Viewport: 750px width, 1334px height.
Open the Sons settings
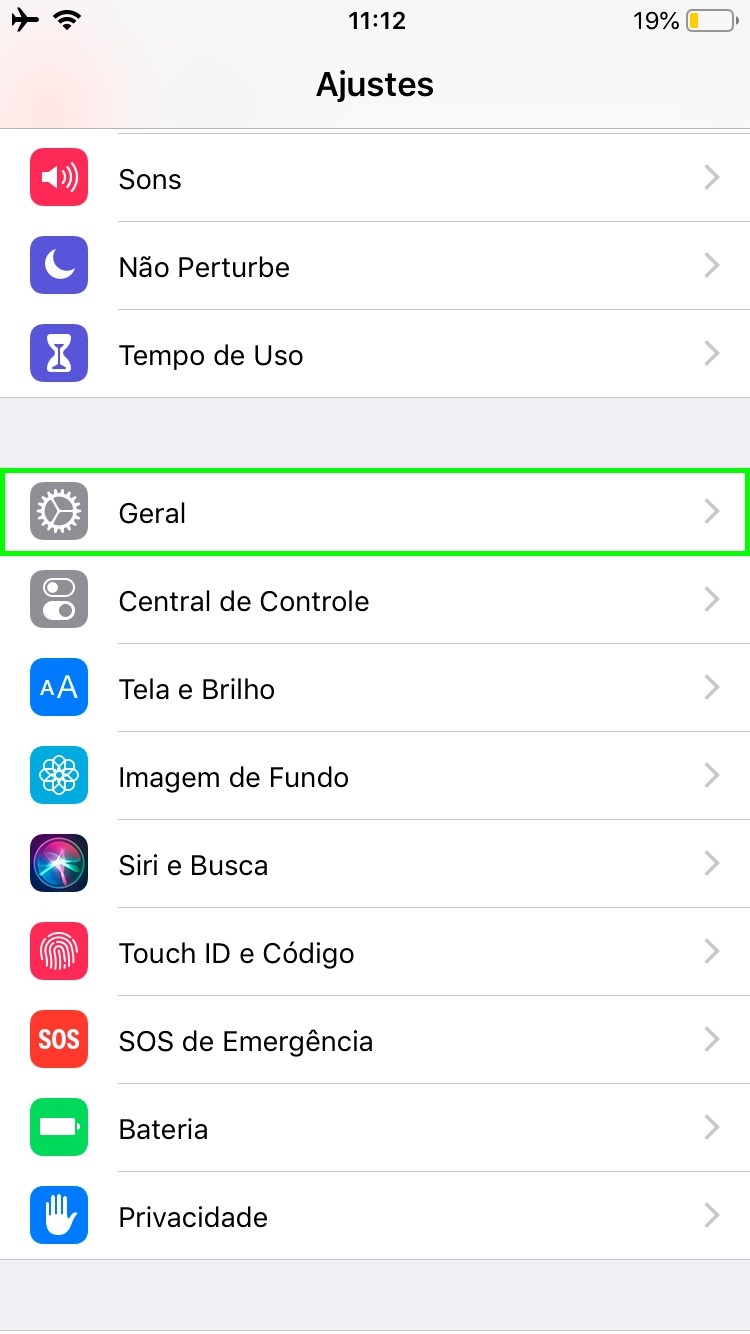pos(375,179)
